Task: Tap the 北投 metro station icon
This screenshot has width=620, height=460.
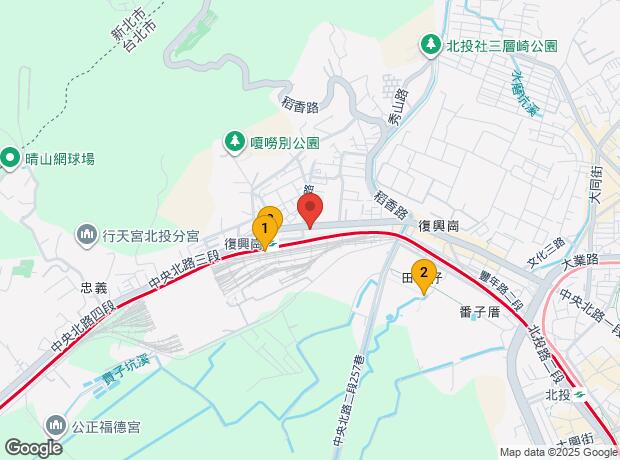Action: pos(580,395)
